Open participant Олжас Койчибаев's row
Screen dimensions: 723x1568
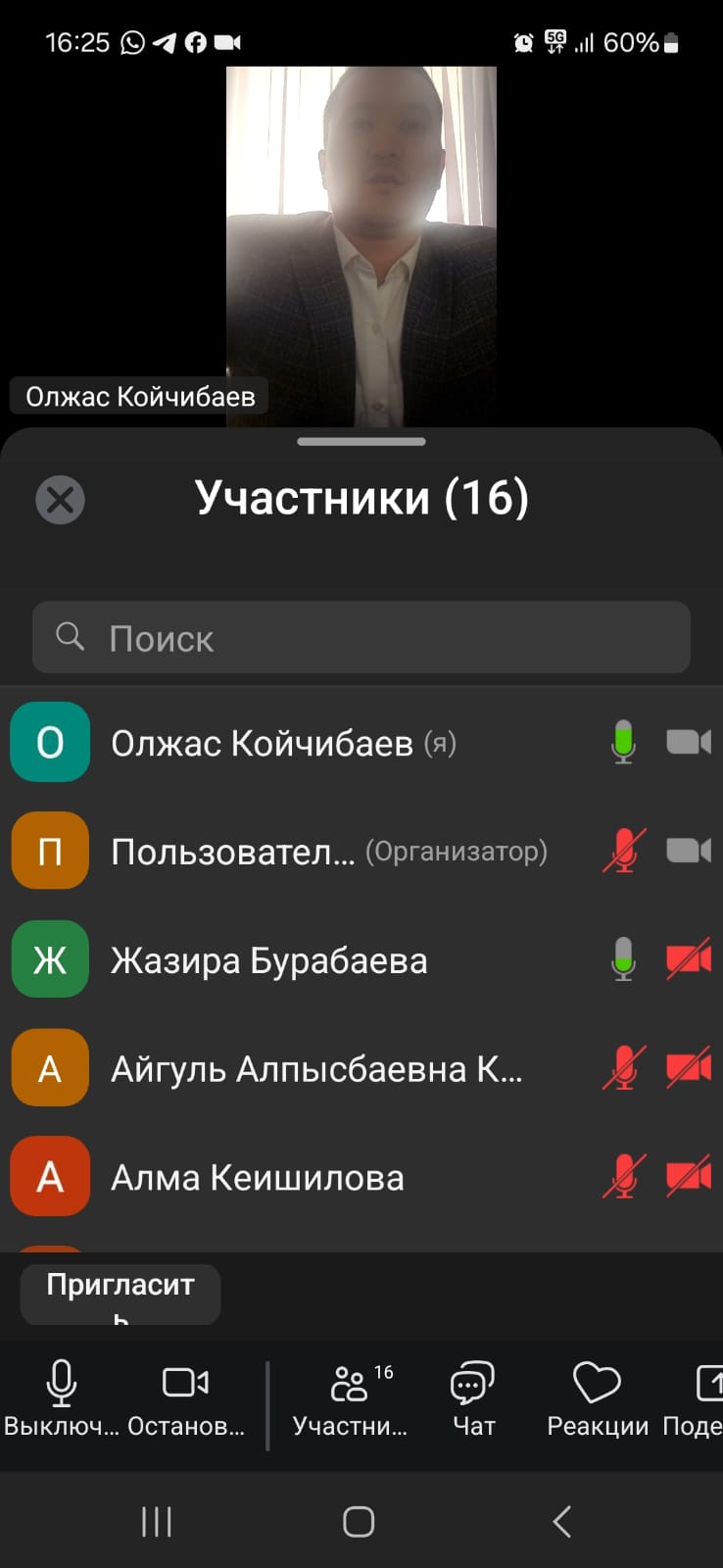[284, 743]
